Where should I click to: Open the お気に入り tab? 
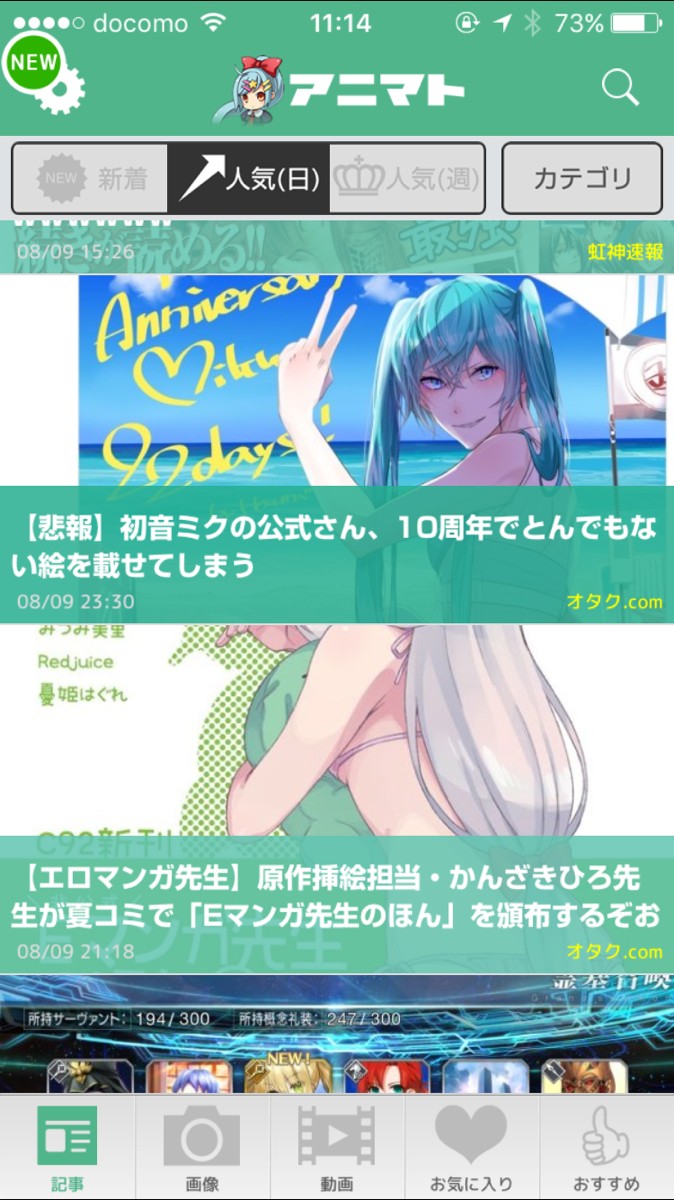tap(471, 1147)
